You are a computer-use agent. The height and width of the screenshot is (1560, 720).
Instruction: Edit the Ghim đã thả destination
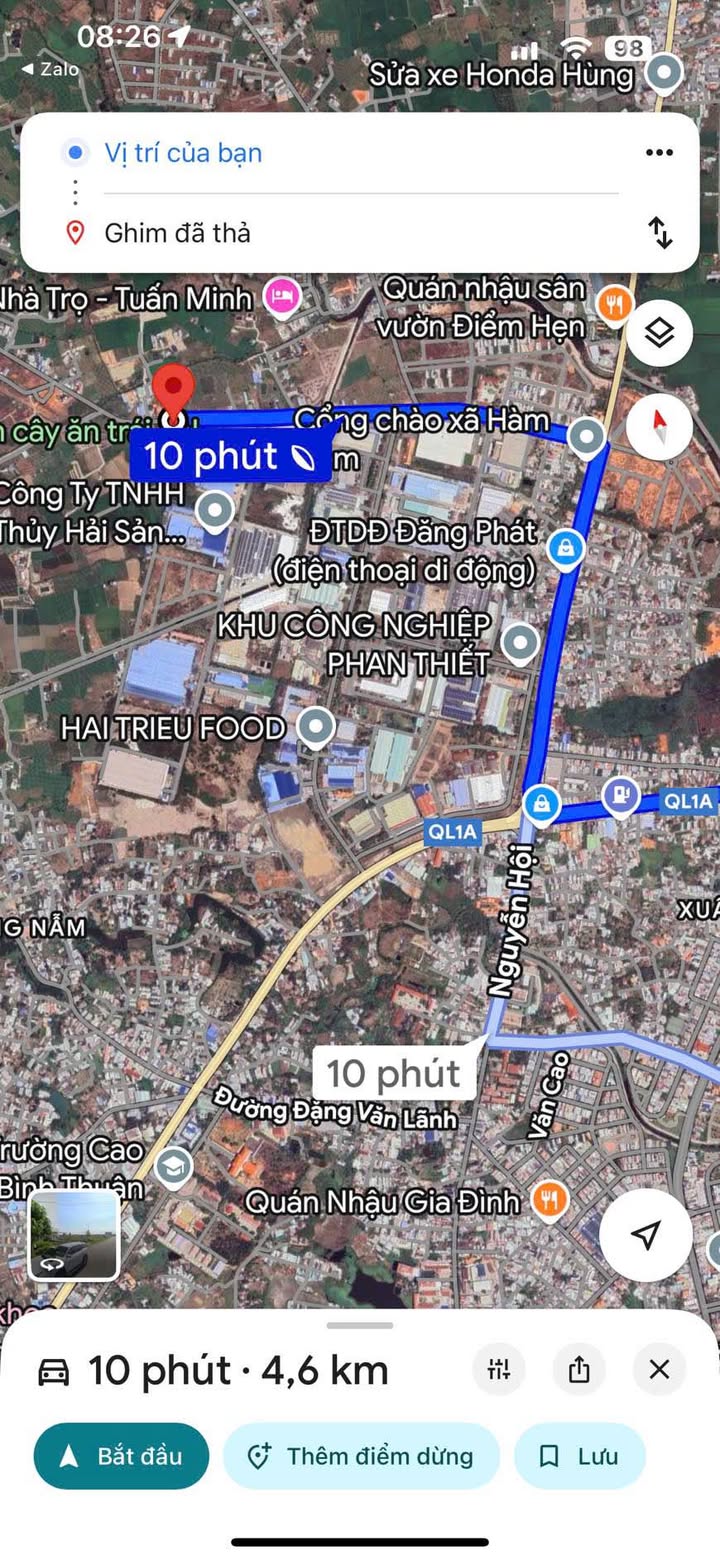178,233
